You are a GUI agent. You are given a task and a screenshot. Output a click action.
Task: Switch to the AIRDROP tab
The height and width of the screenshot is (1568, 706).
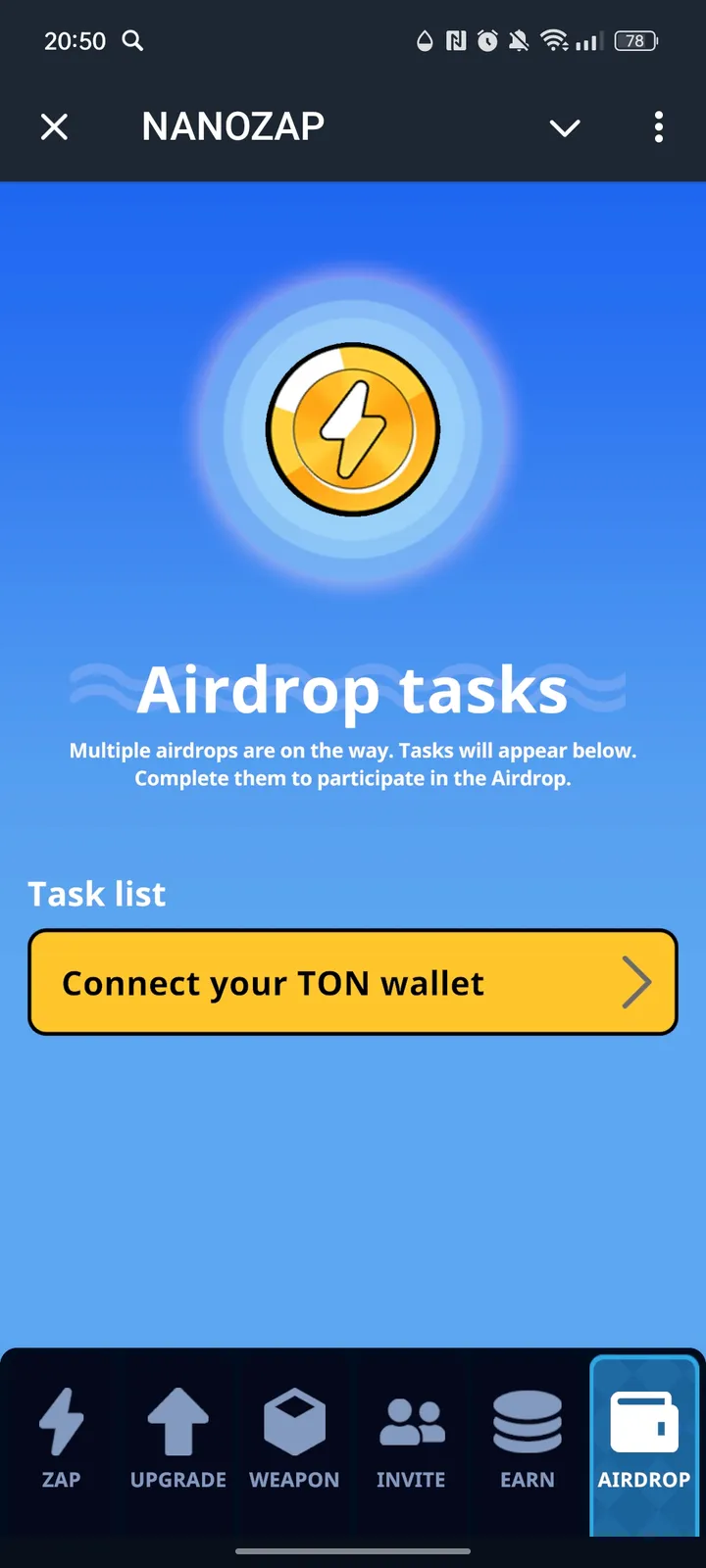pos(643,1445)
